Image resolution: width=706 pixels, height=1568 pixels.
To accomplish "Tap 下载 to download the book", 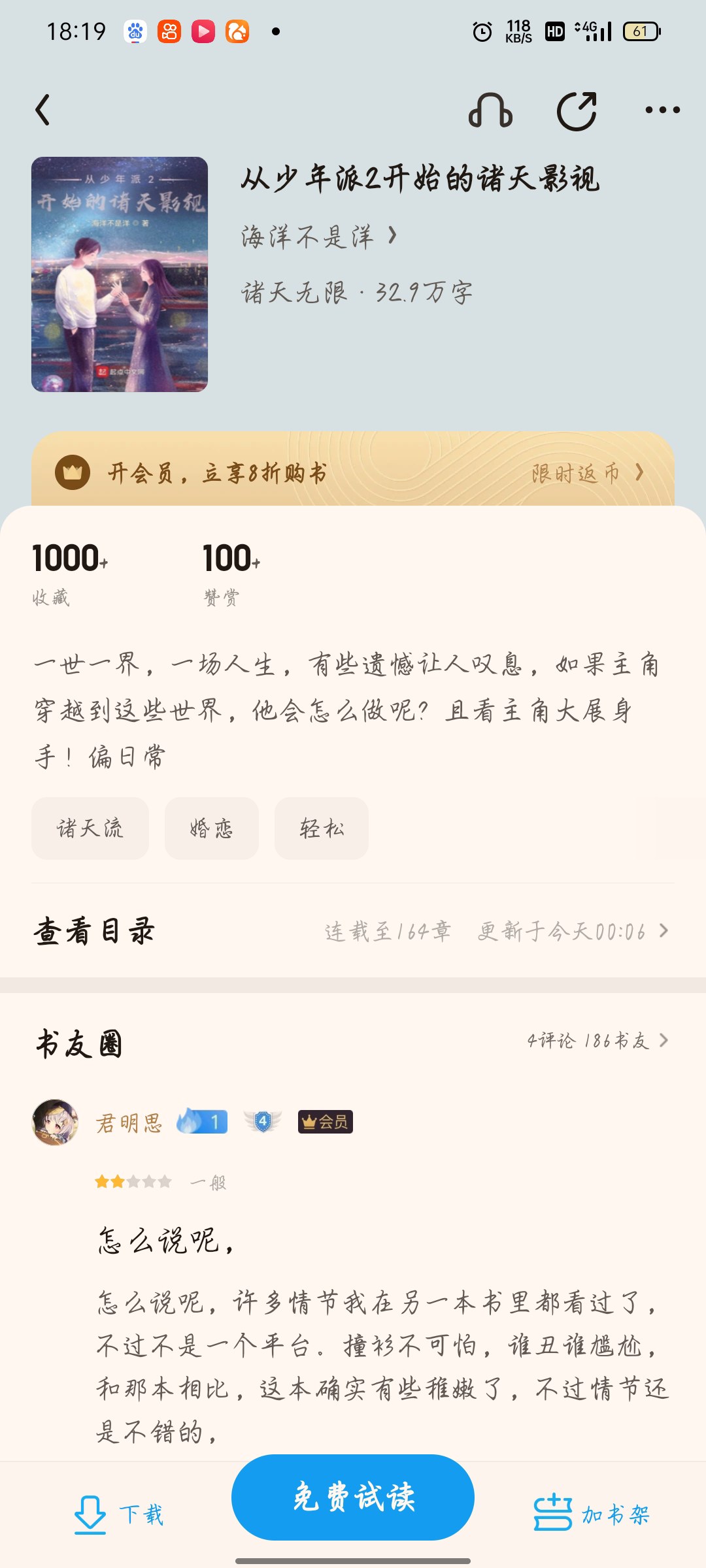I will [119, 1514].
